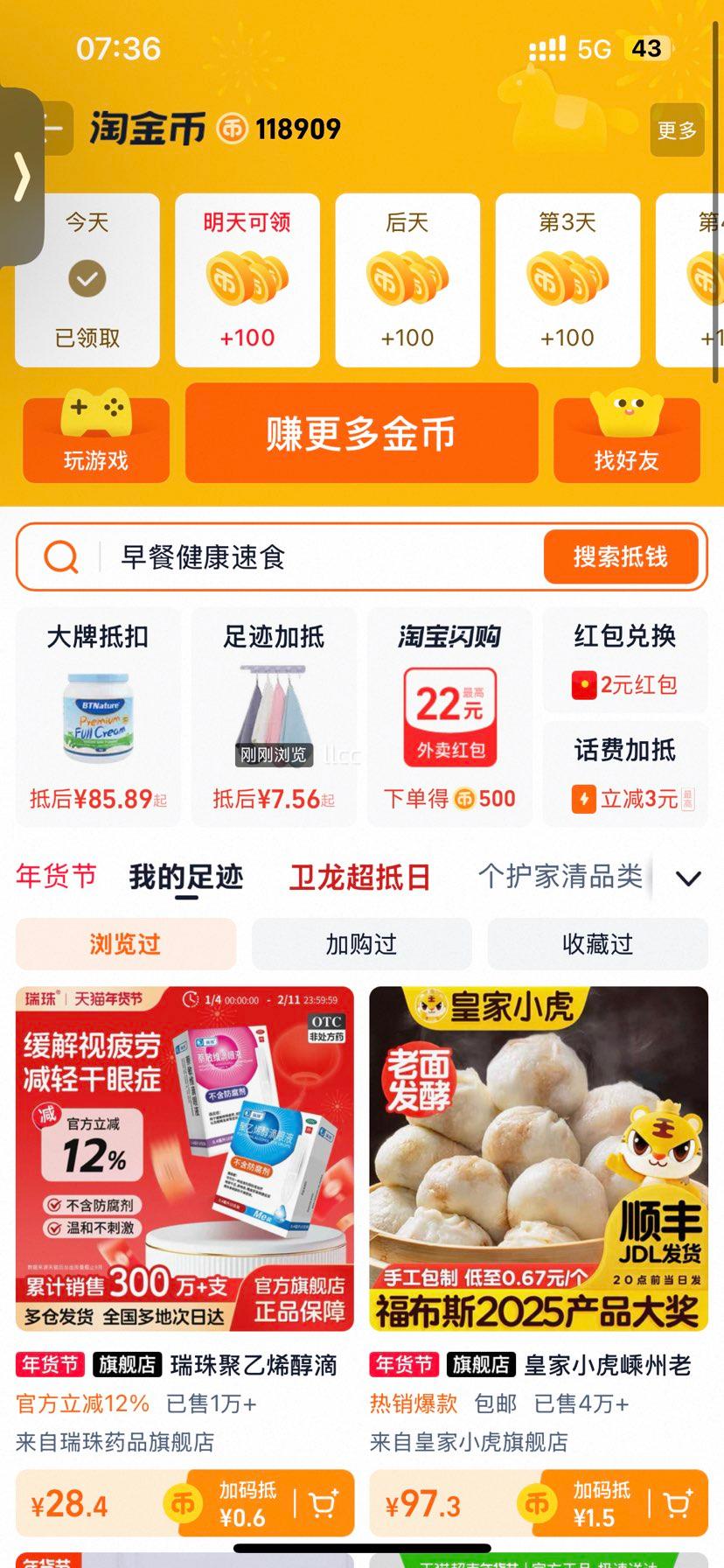The width and height of the screenshot is (724, 1568).
Task: Tap the cart icon on the 皇家小虎 product card
Action: 678,1503
